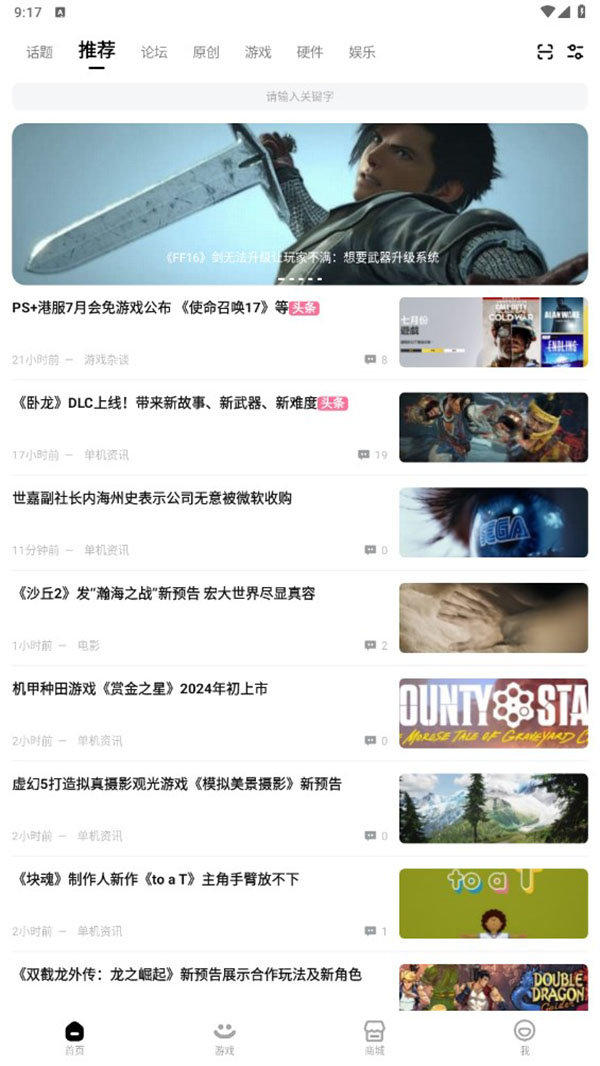
Task: Switch to the 原创 tab
Action: (206, 53)
